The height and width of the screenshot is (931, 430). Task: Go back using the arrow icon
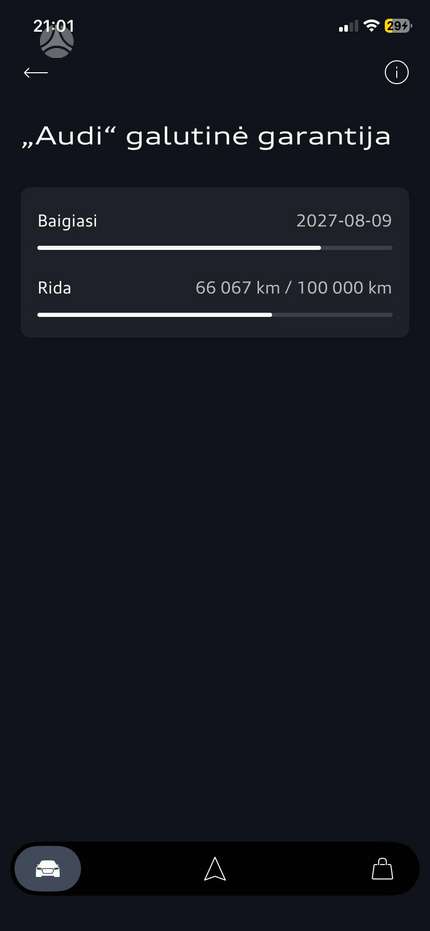(x=36, y=72)
